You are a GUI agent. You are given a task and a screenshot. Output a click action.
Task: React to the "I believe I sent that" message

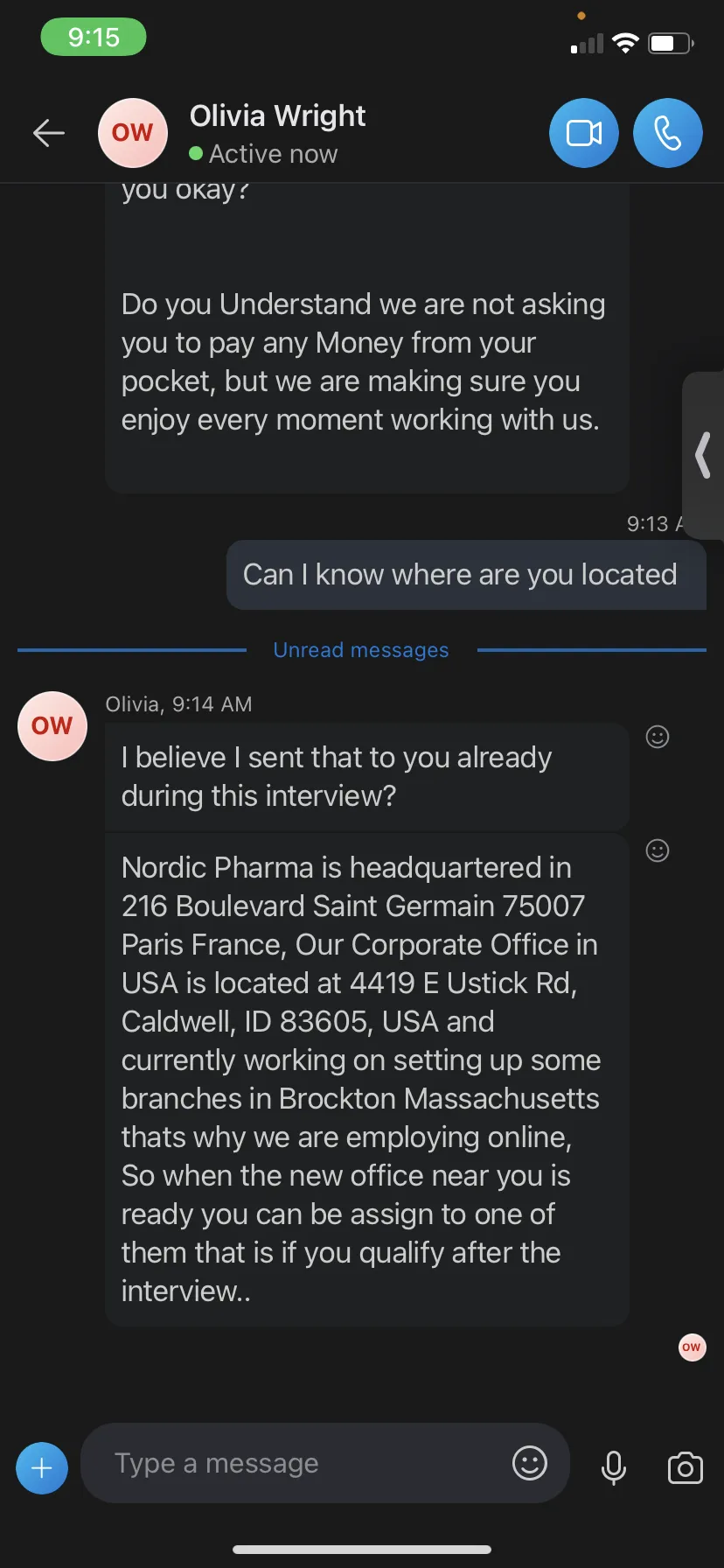click(658, 737)
